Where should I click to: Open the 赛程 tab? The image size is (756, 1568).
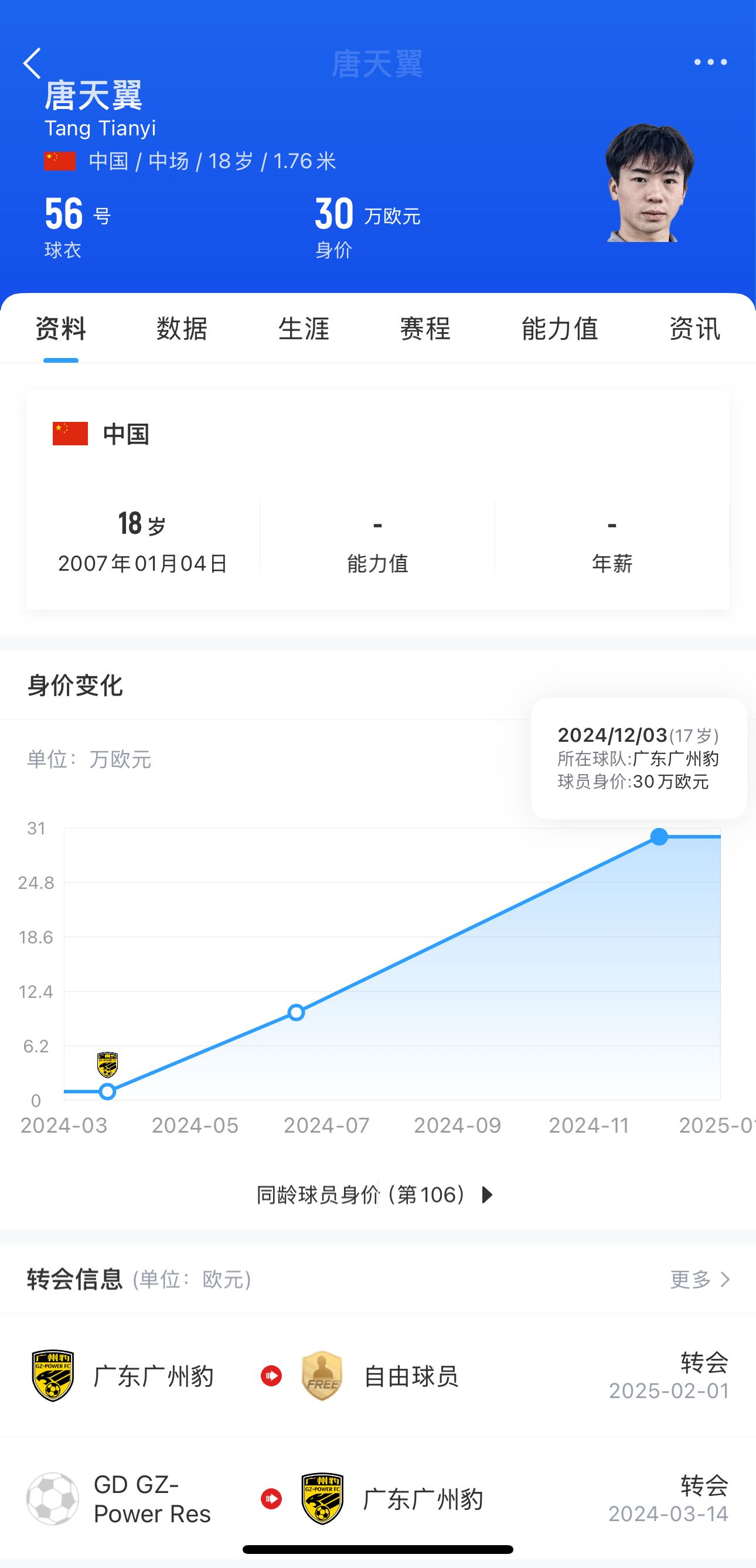(x=425, y=329)
